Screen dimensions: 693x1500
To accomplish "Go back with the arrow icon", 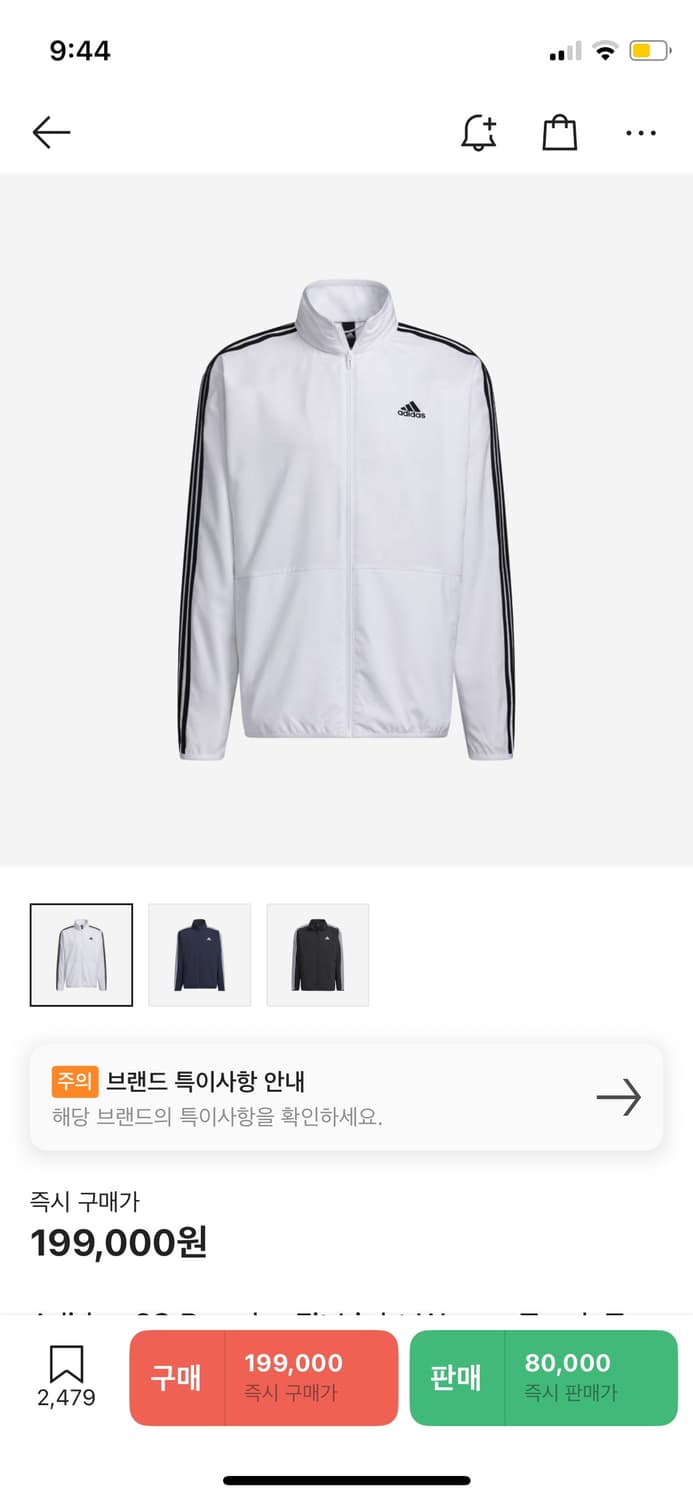I will click(x=51, y=132).
